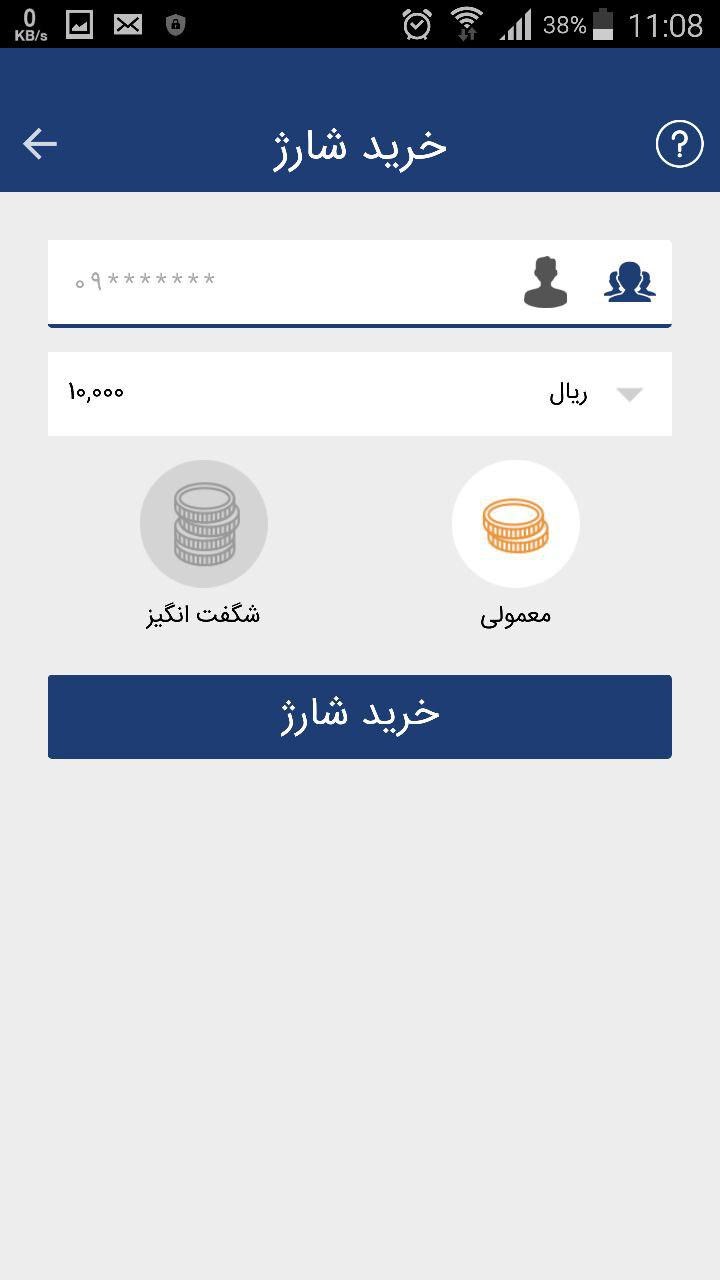Open the help question mark icon
720x1280 pixels.
(679, 144)
